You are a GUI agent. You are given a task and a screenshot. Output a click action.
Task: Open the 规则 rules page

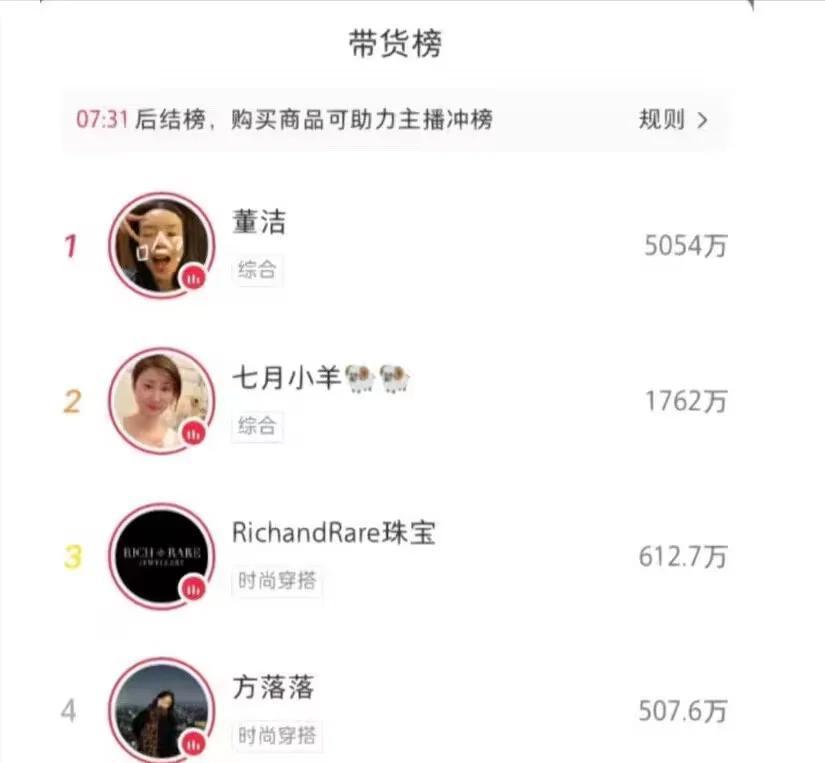point(673,120)
